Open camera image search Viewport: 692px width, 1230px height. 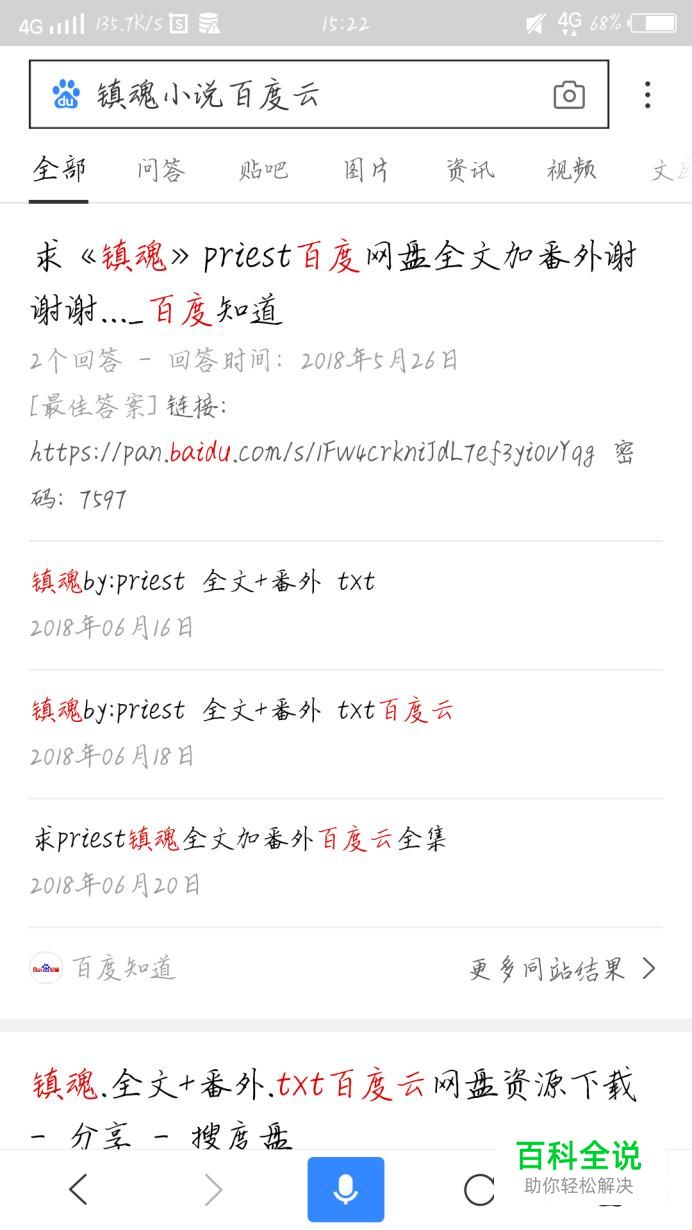(x=569, y=95)
